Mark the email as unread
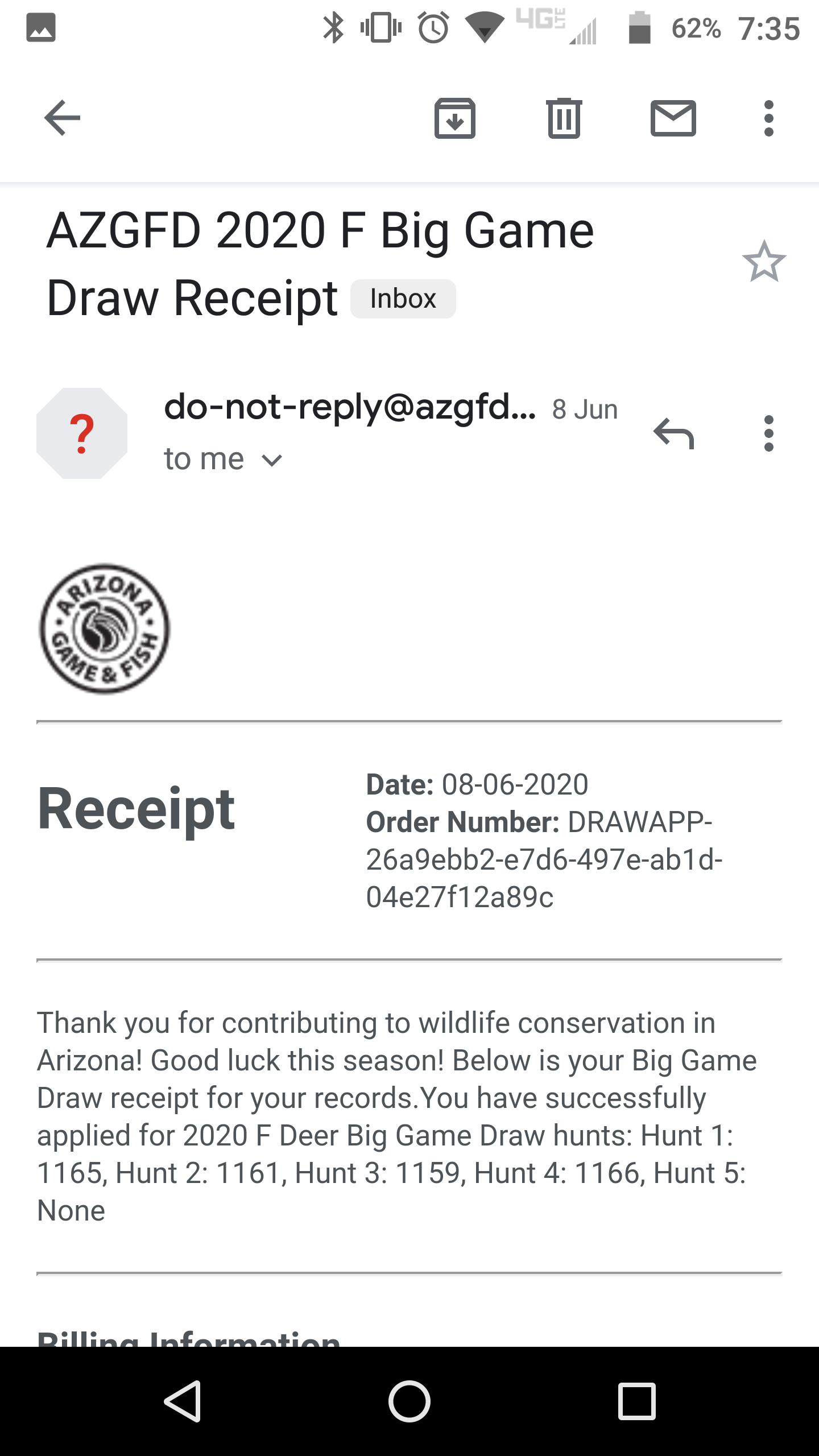Screen dimensions: 819x1456 [673, 118]
